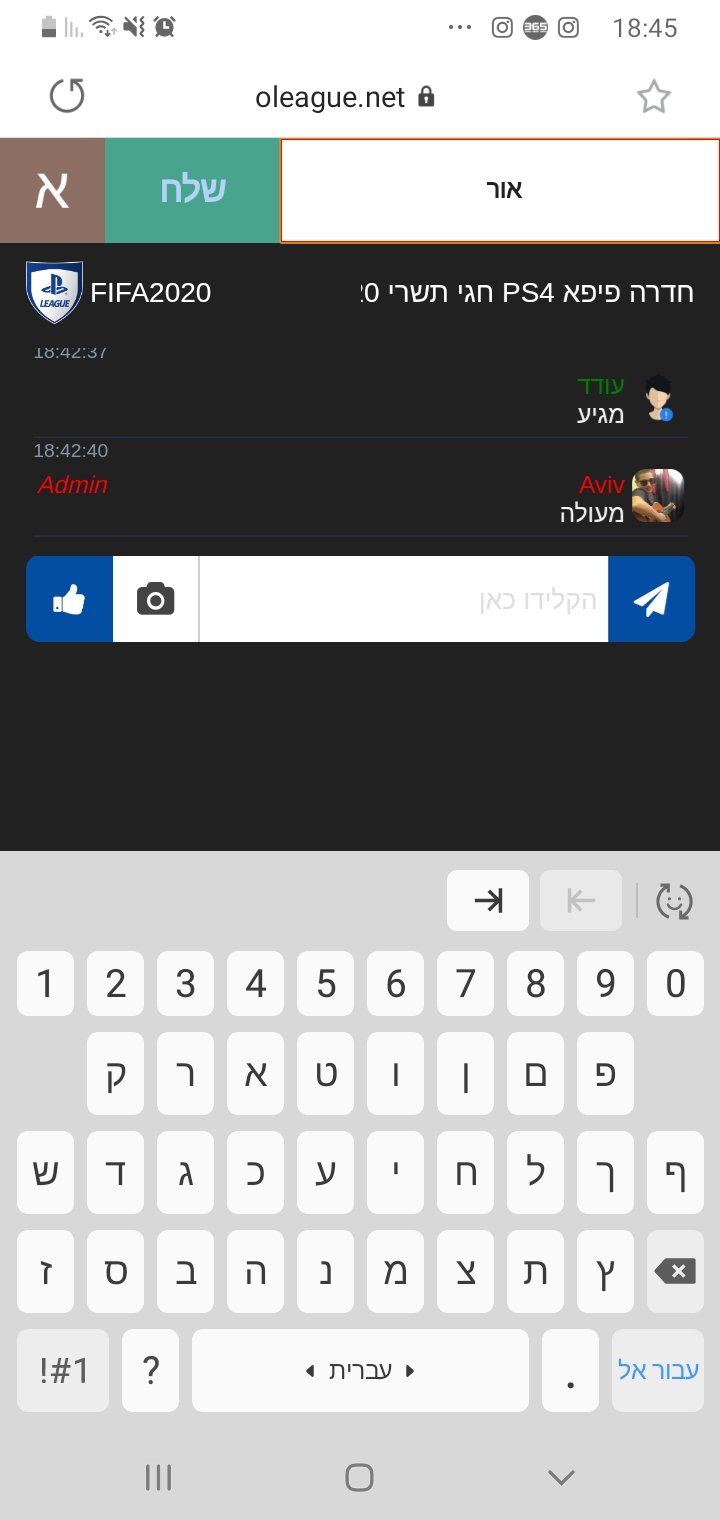Screen dimensions: 720x1520
Task: Type the letter ש on the keyboard
Action: click(x=45, y=1173)
